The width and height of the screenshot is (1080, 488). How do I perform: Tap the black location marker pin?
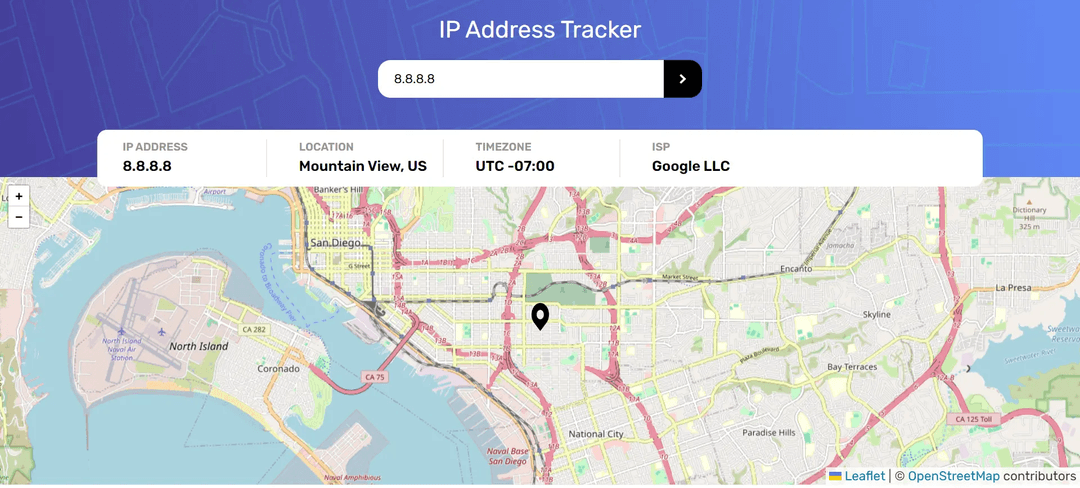click(540, 316)
